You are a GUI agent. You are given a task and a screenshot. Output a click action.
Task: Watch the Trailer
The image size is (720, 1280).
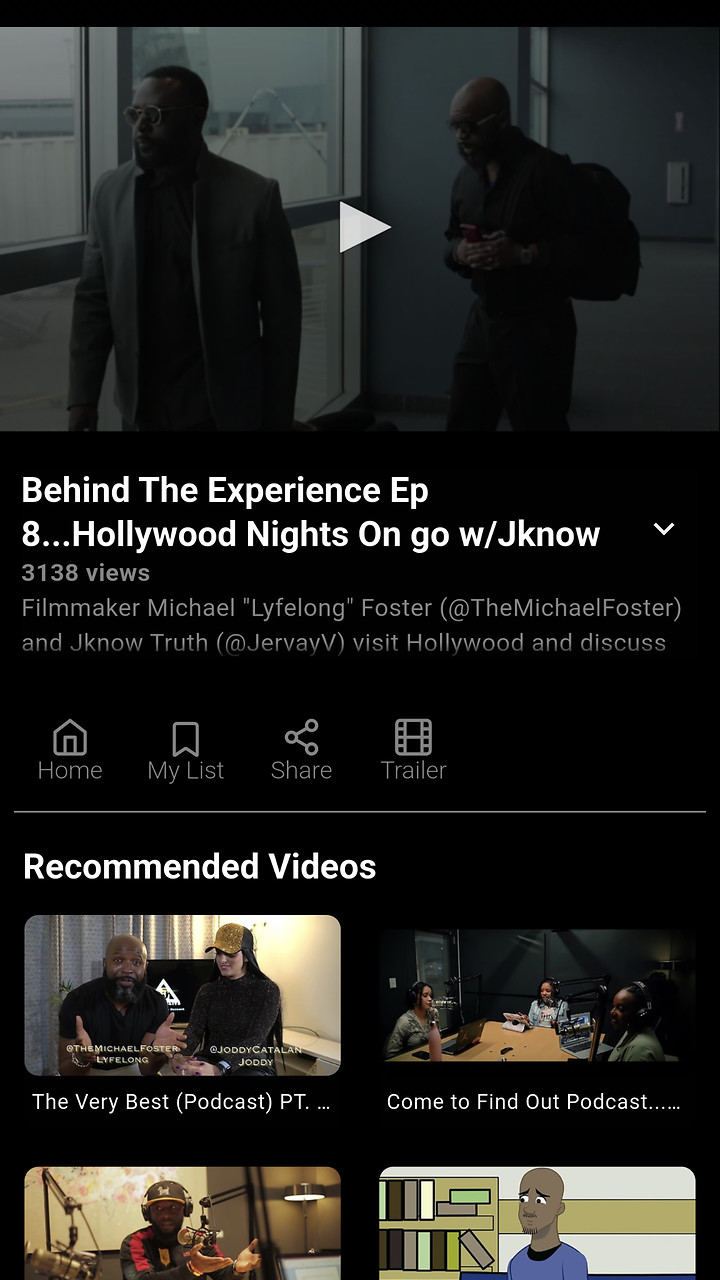click(413, 750)
